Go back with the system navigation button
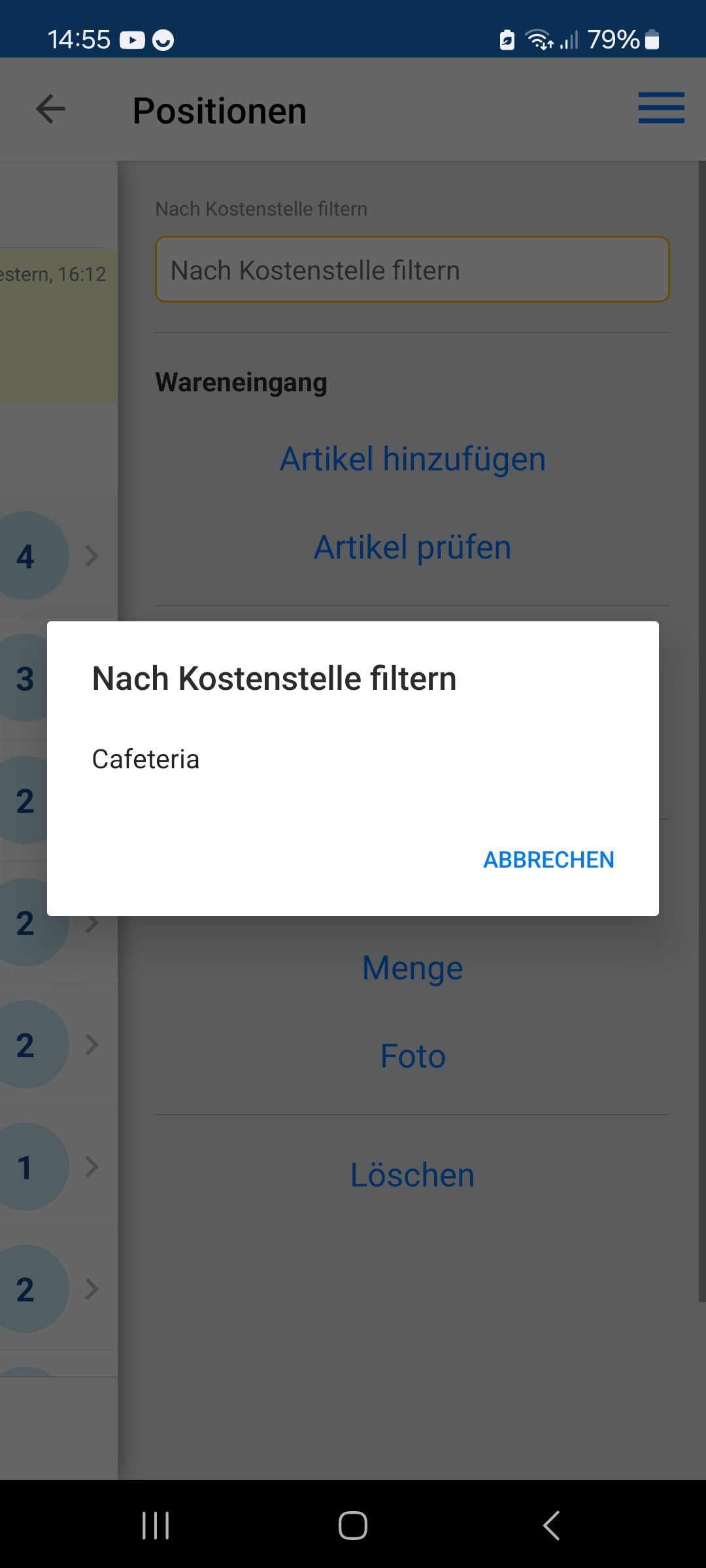Screen dimensions: 706x1568 tap(551, 1526)
